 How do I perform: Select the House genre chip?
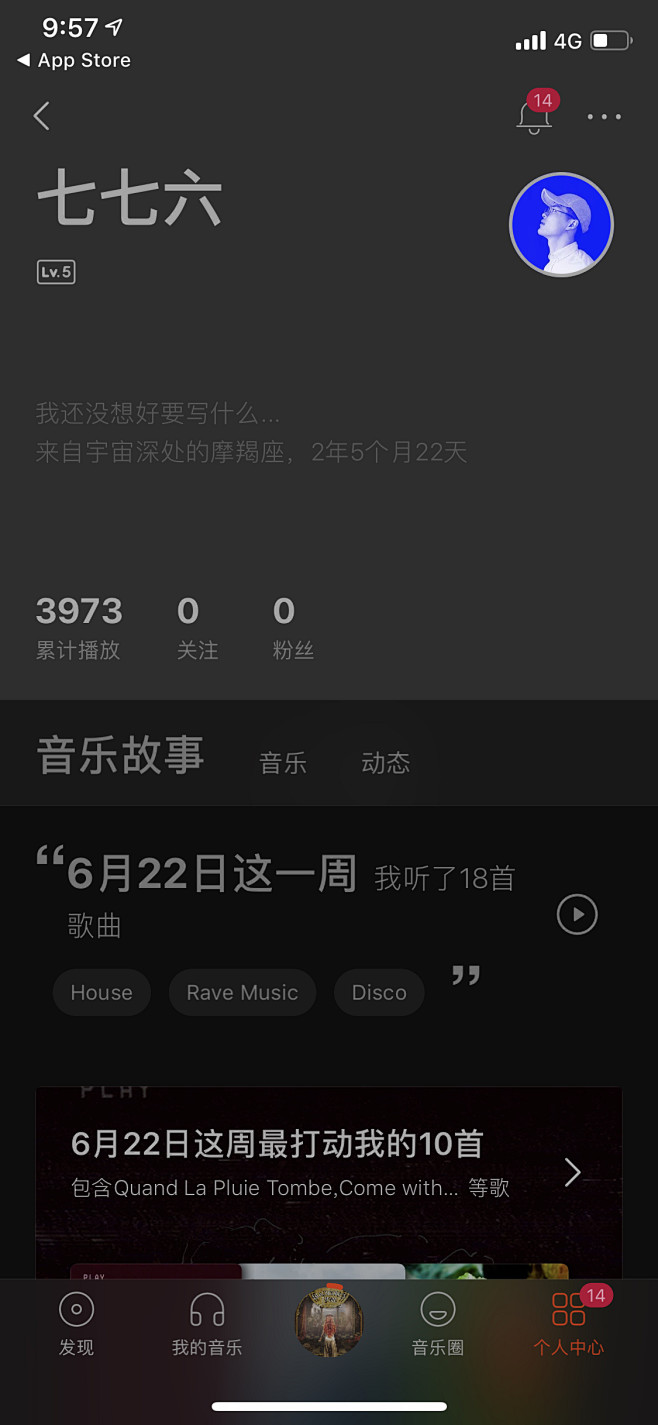(101, 992)
